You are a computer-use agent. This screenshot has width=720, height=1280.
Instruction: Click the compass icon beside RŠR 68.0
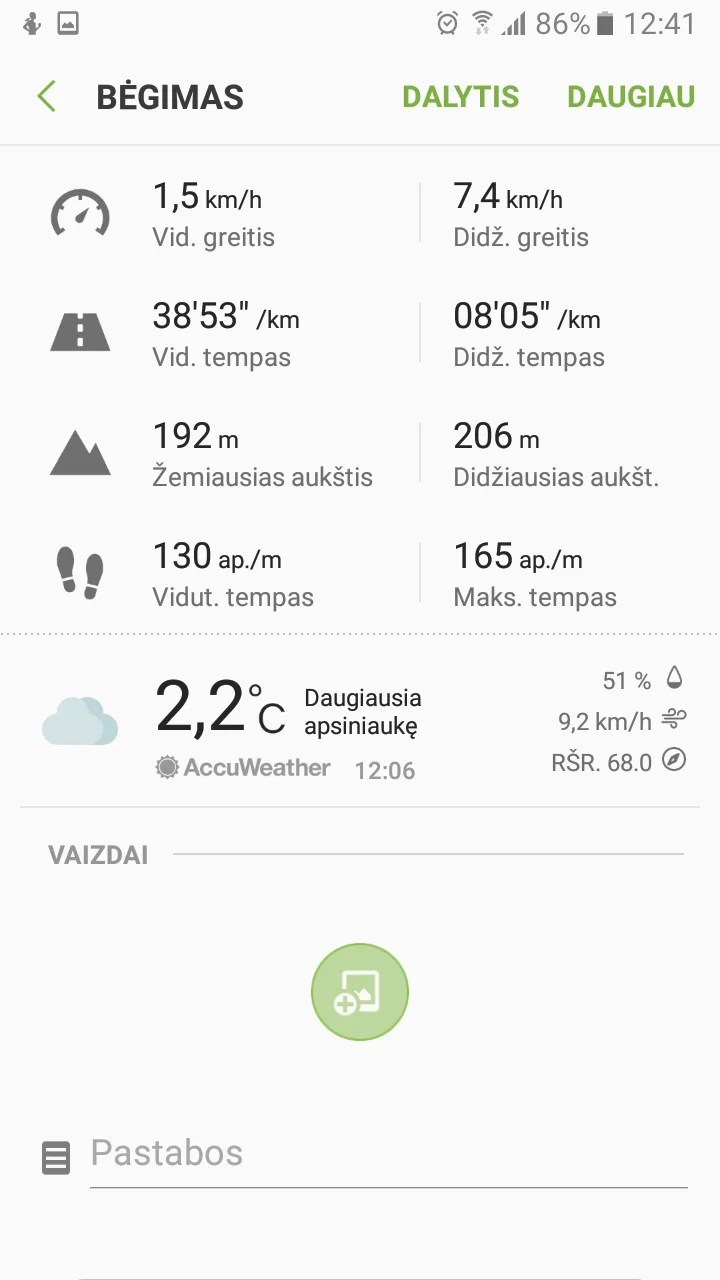[x=673, y=761]
